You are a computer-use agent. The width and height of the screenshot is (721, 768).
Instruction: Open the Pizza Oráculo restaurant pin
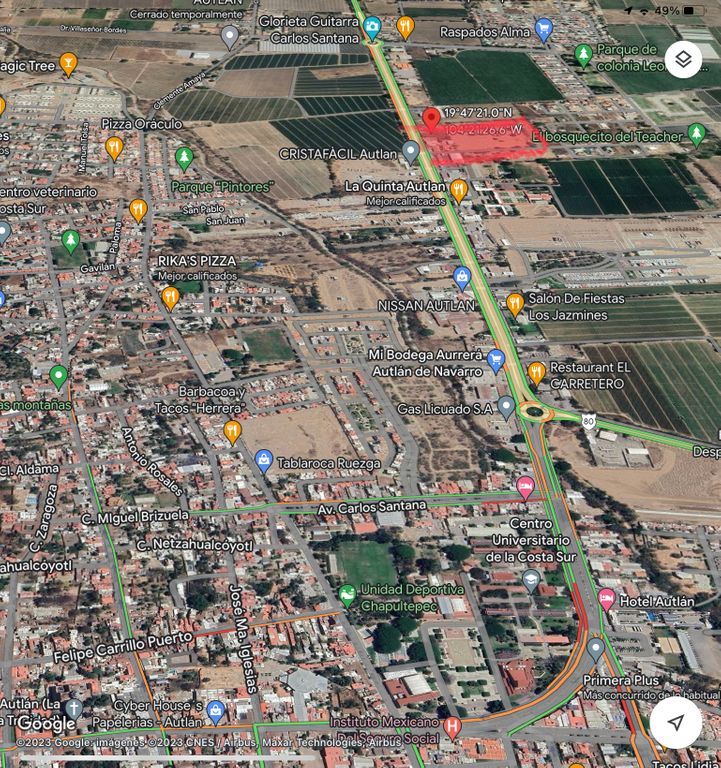(114, 149)
